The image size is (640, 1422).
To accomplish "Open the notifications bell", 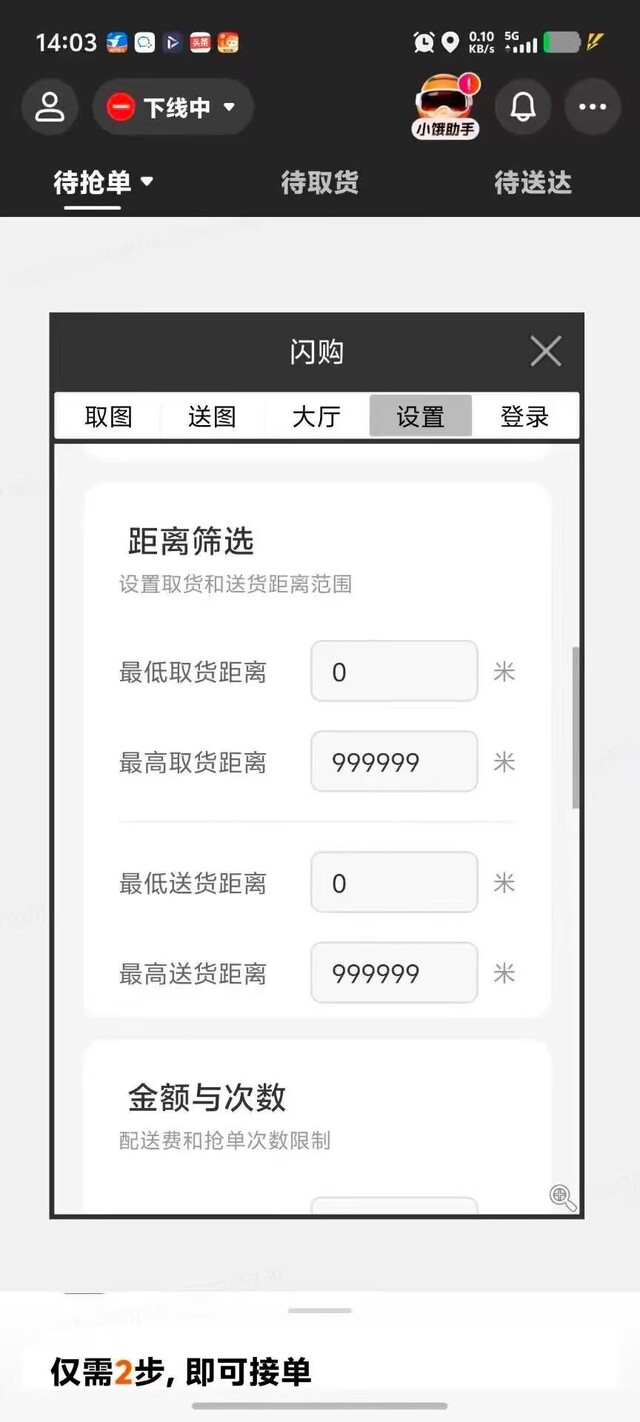I will point(523,107).
